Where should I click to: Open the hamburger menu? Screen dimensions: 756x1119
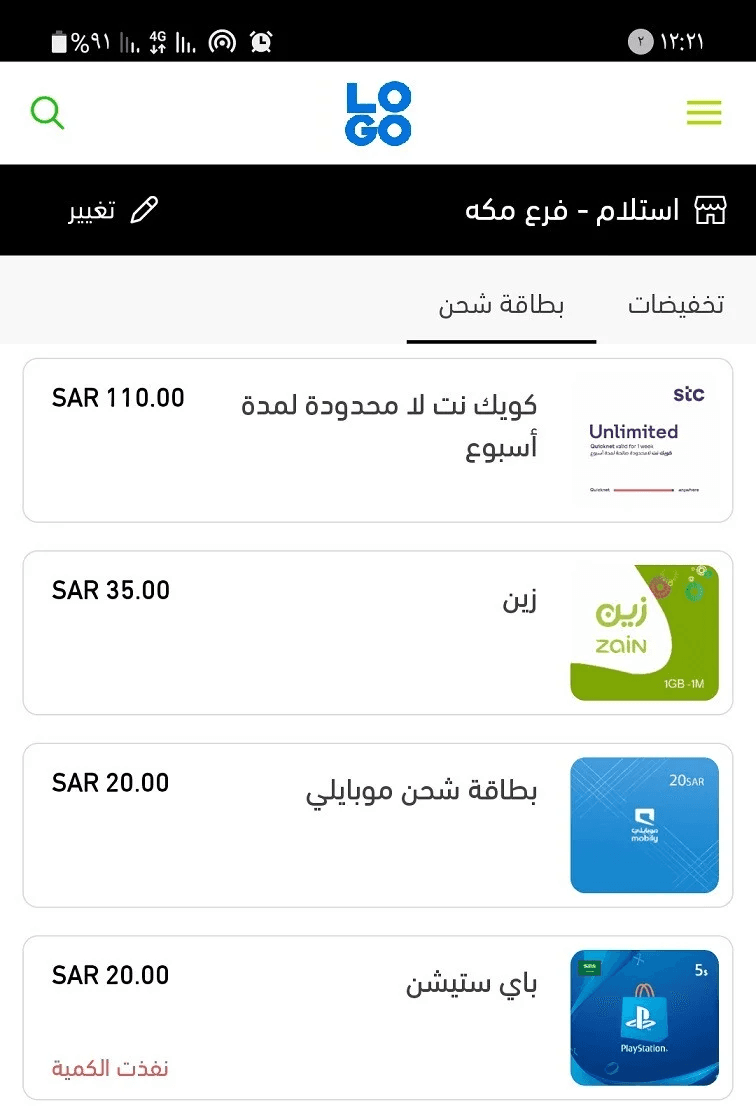click(x=703, y=113)
